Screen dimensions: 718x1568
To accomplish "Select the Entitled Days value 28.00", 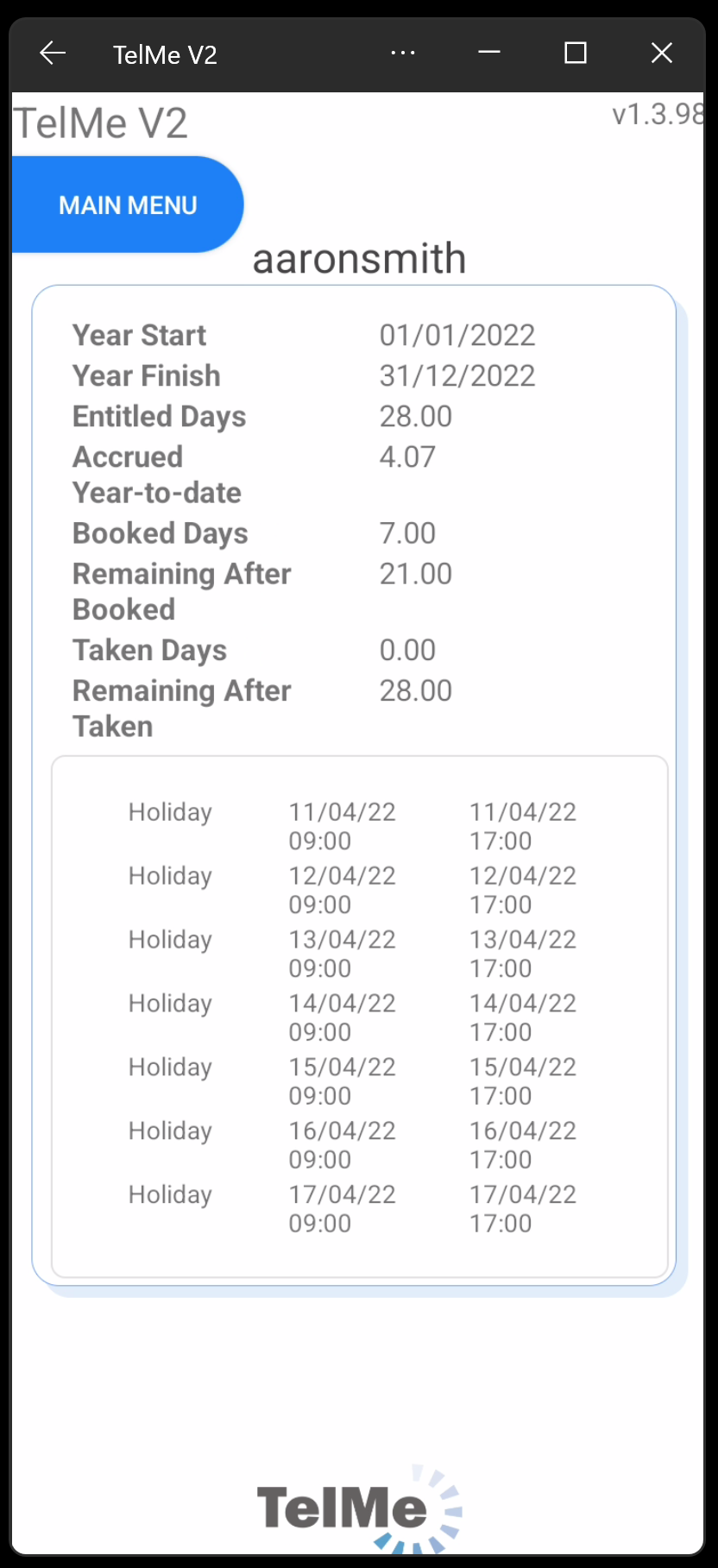I will (x=416, y=416).
